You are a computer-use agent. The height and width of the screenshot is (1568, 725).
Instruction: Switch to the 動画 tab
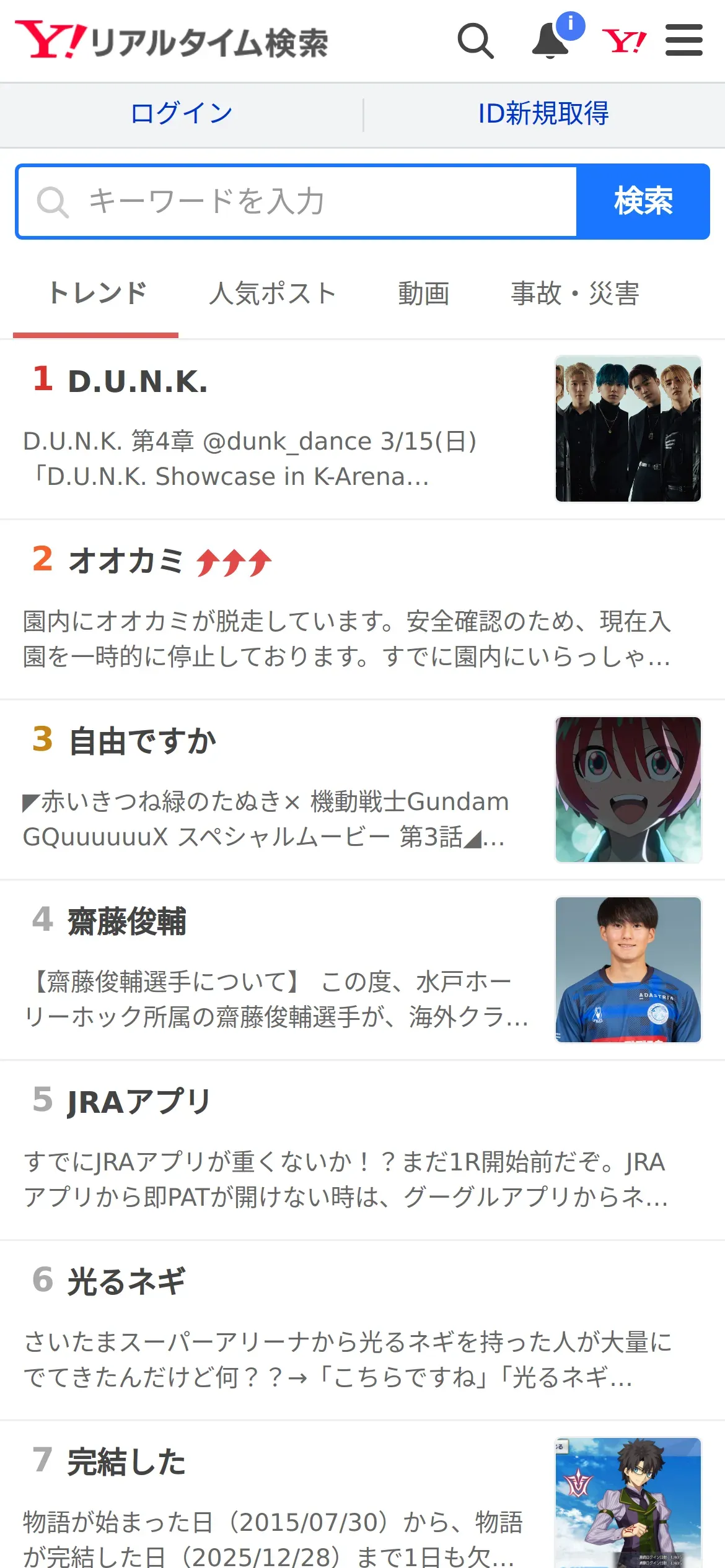click(x=424, y=294)
